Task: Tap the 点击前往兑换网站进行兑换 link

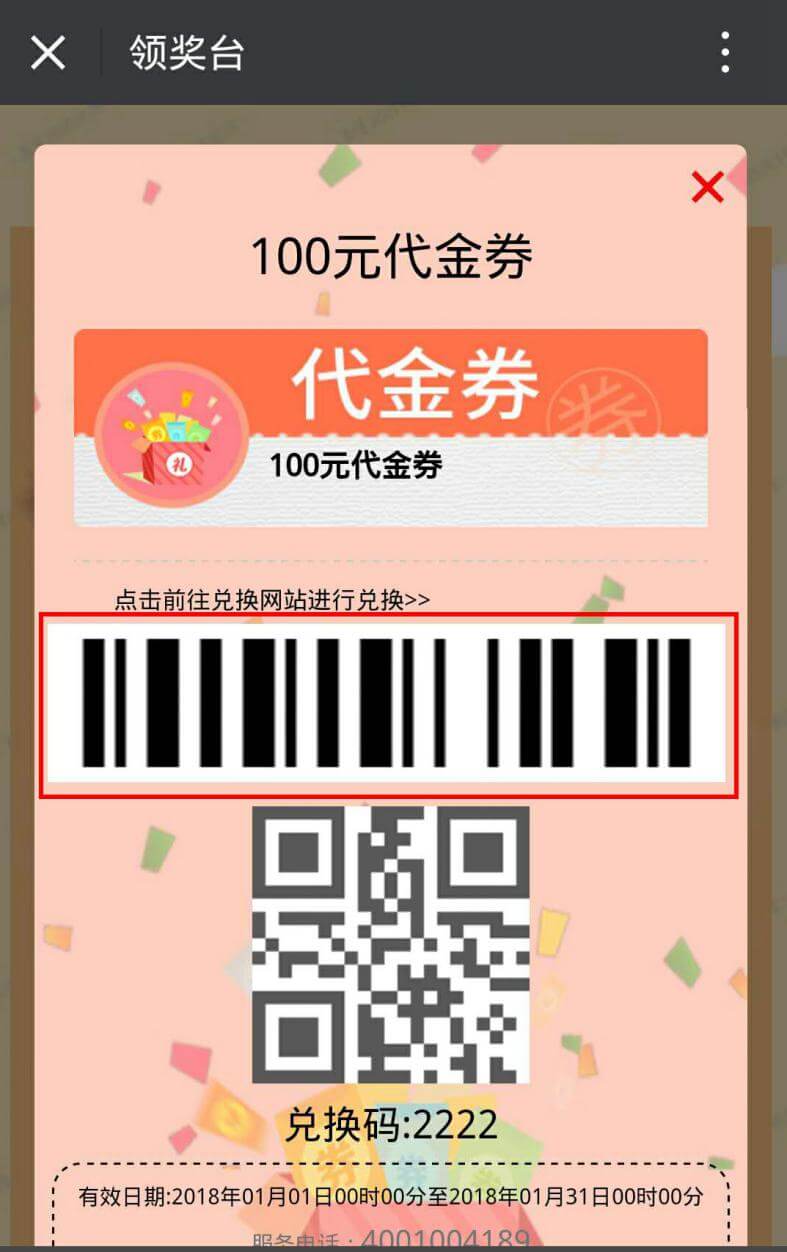Action: [x=272, y=600]
